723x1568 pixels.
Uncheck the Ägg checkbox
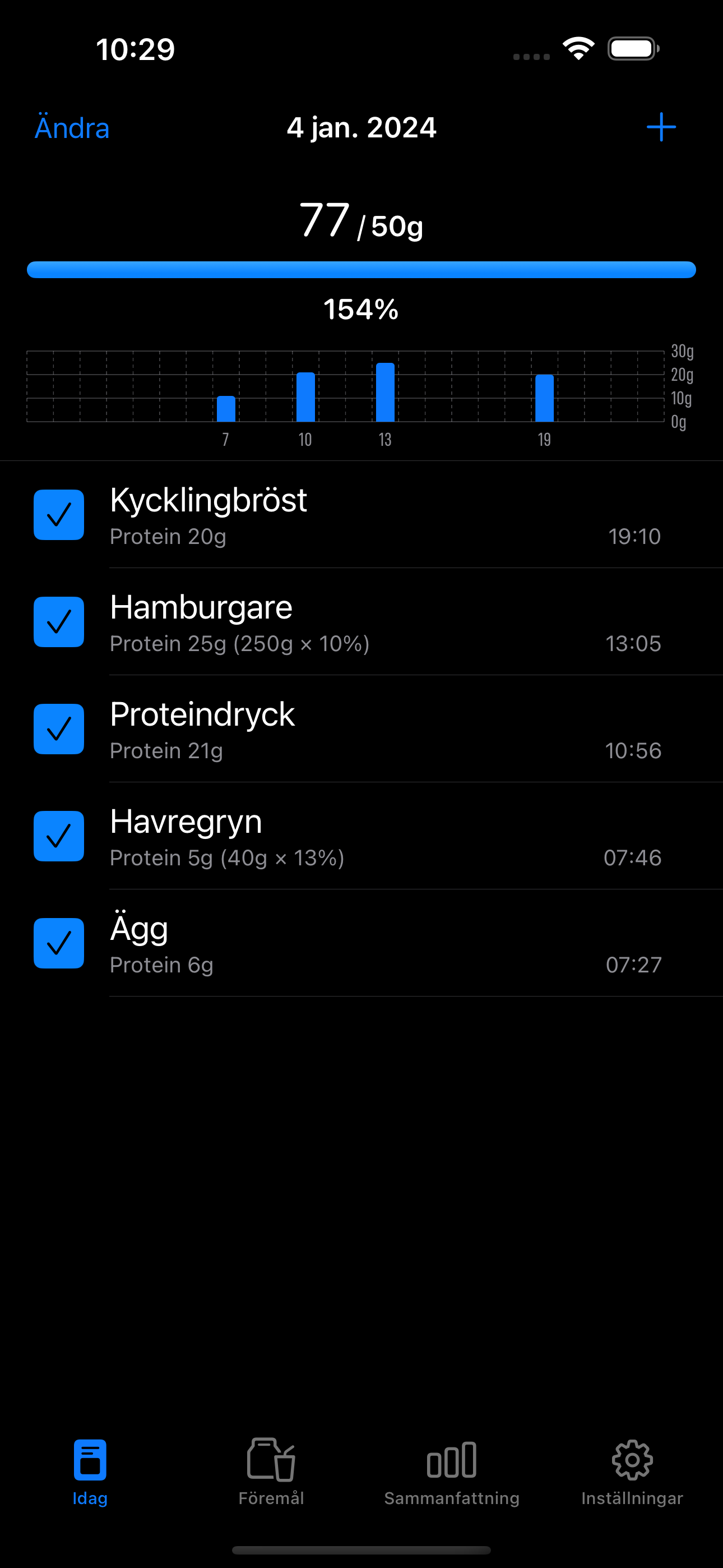click(x=58, y=943)
